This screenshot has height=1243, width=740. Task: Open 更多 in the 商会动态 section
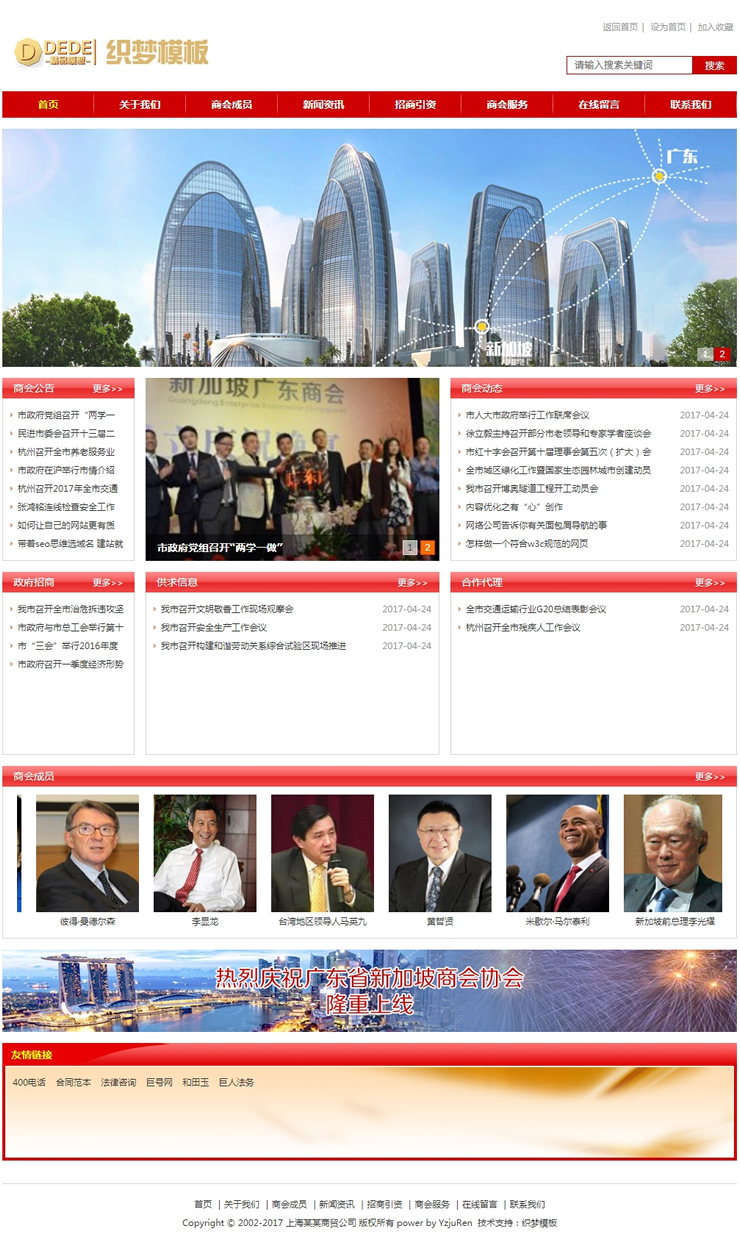tap(709, 389)
